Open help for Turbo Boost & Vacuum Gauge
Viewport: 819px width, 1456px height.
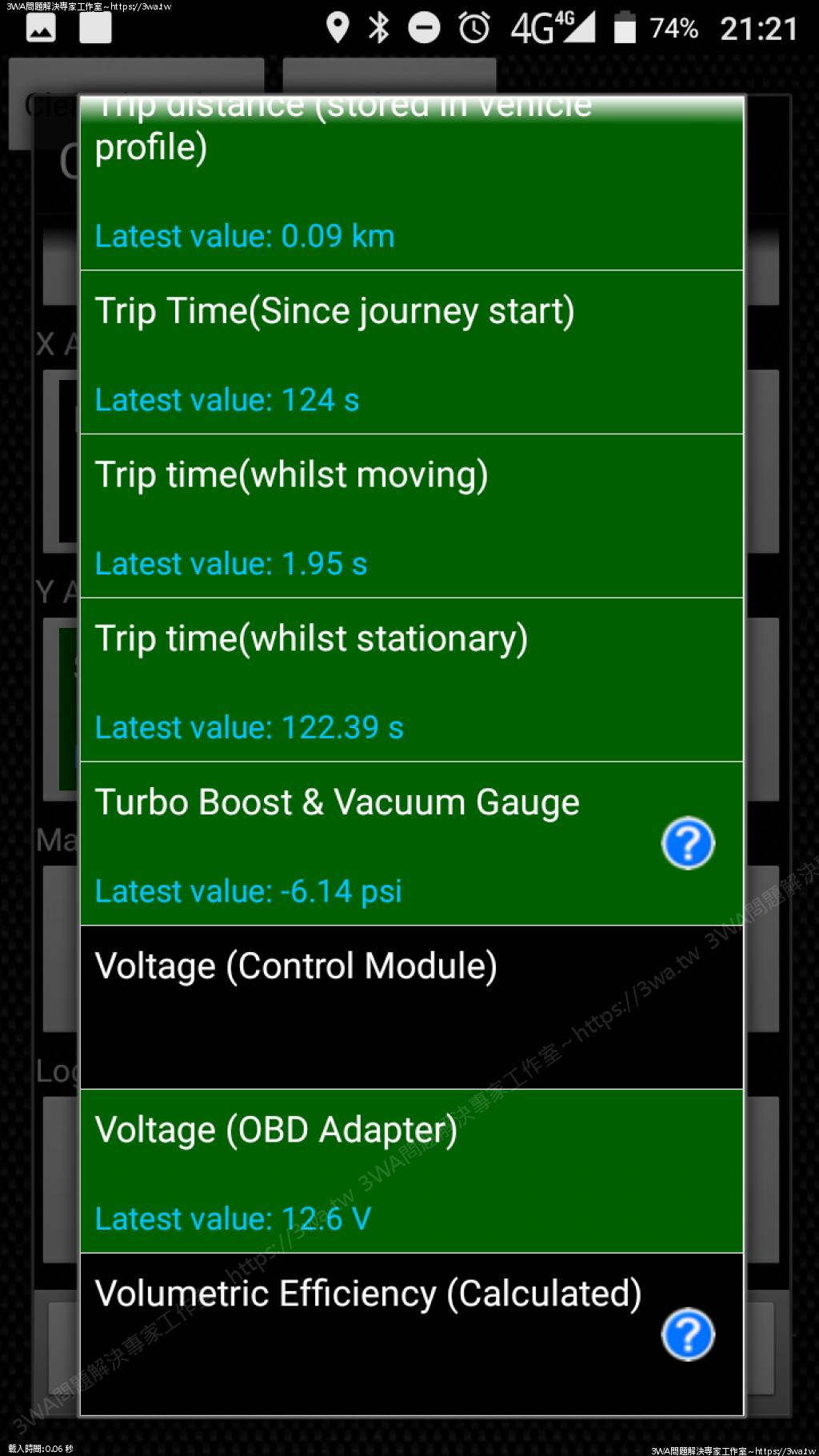(688, 843)
